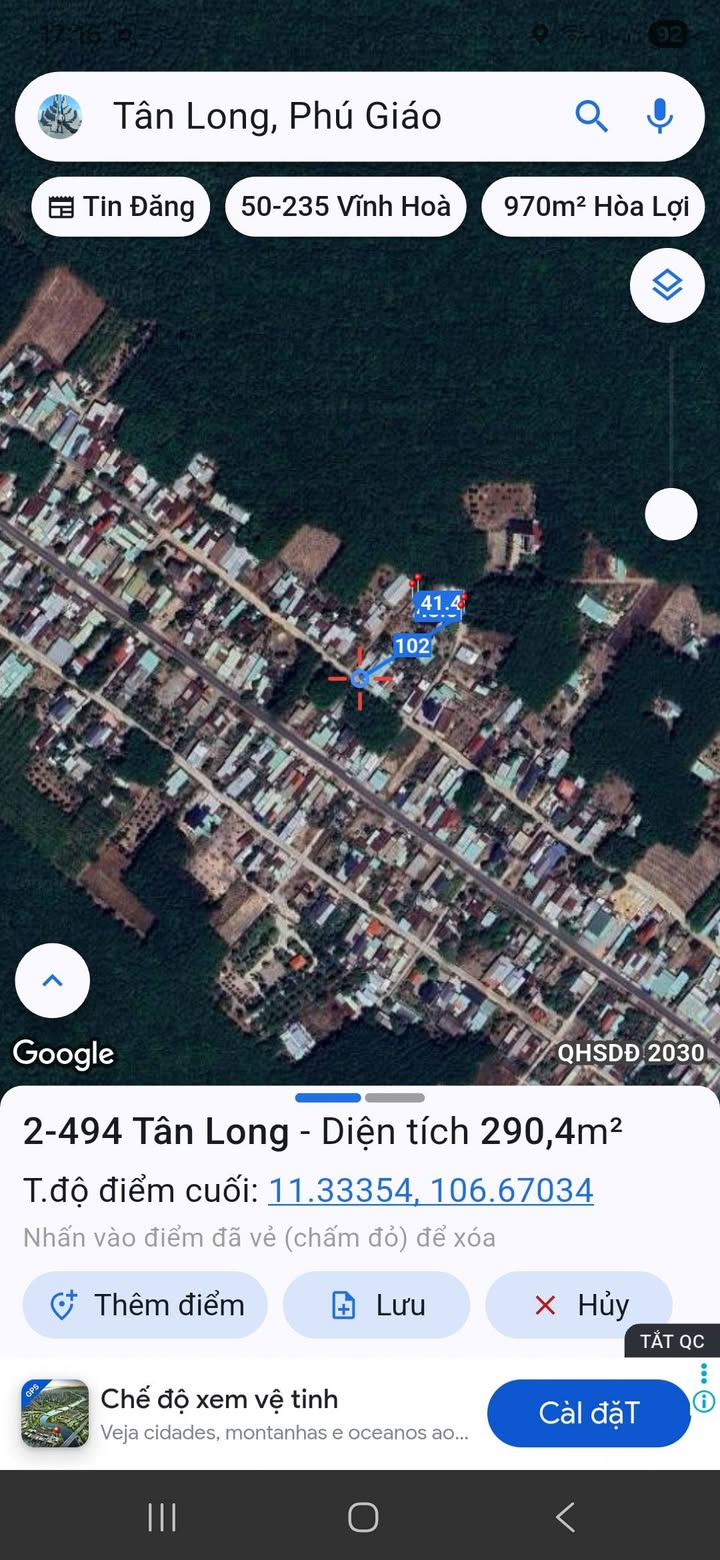Start voice search with the microphone
Viewport: 720px width, 1560px height.
coord(659,117)
